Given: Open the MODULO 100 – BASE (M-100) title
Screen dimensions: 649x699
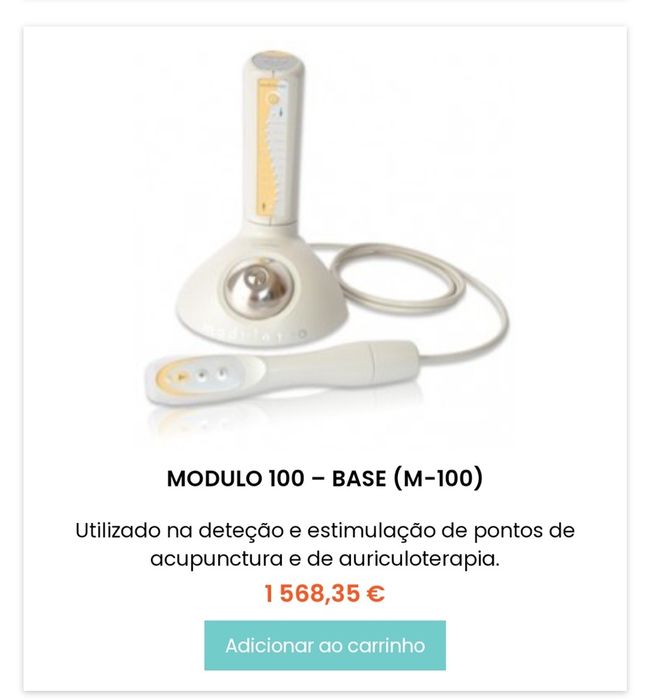Looking at the screenshot, I should tap(325, 479).
